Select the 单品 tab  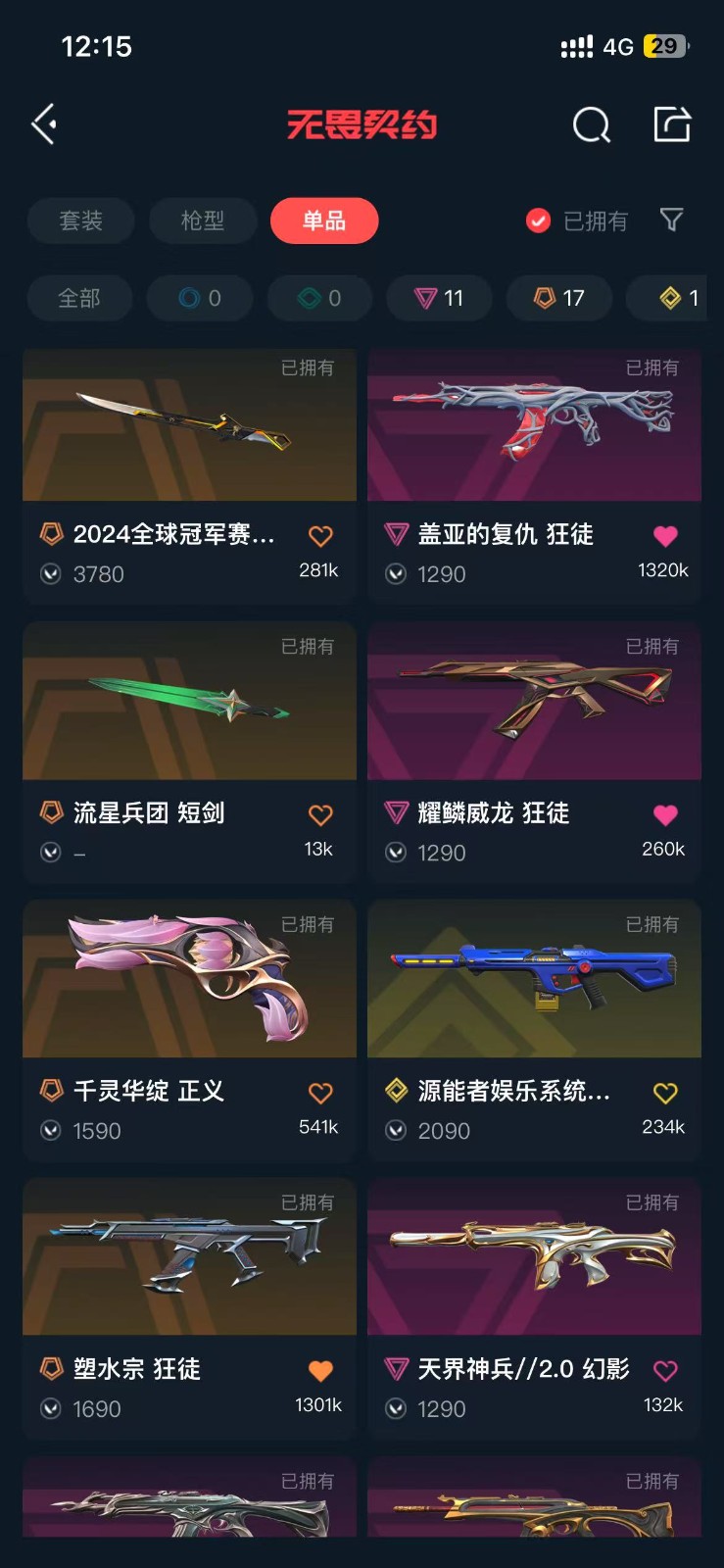[x=324, y=220]
